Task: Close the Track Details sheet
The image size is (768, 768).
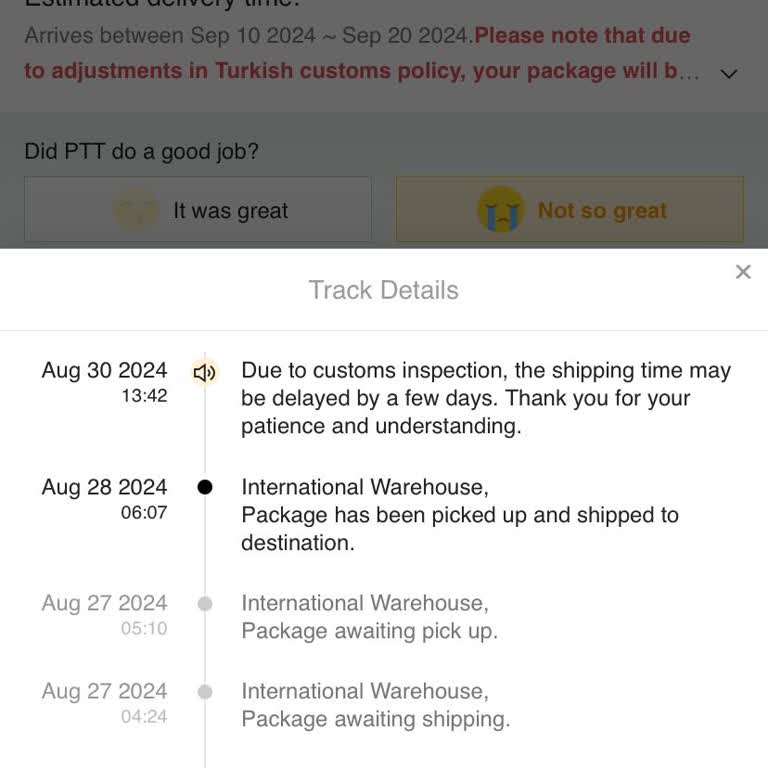Action: [743, 272]
